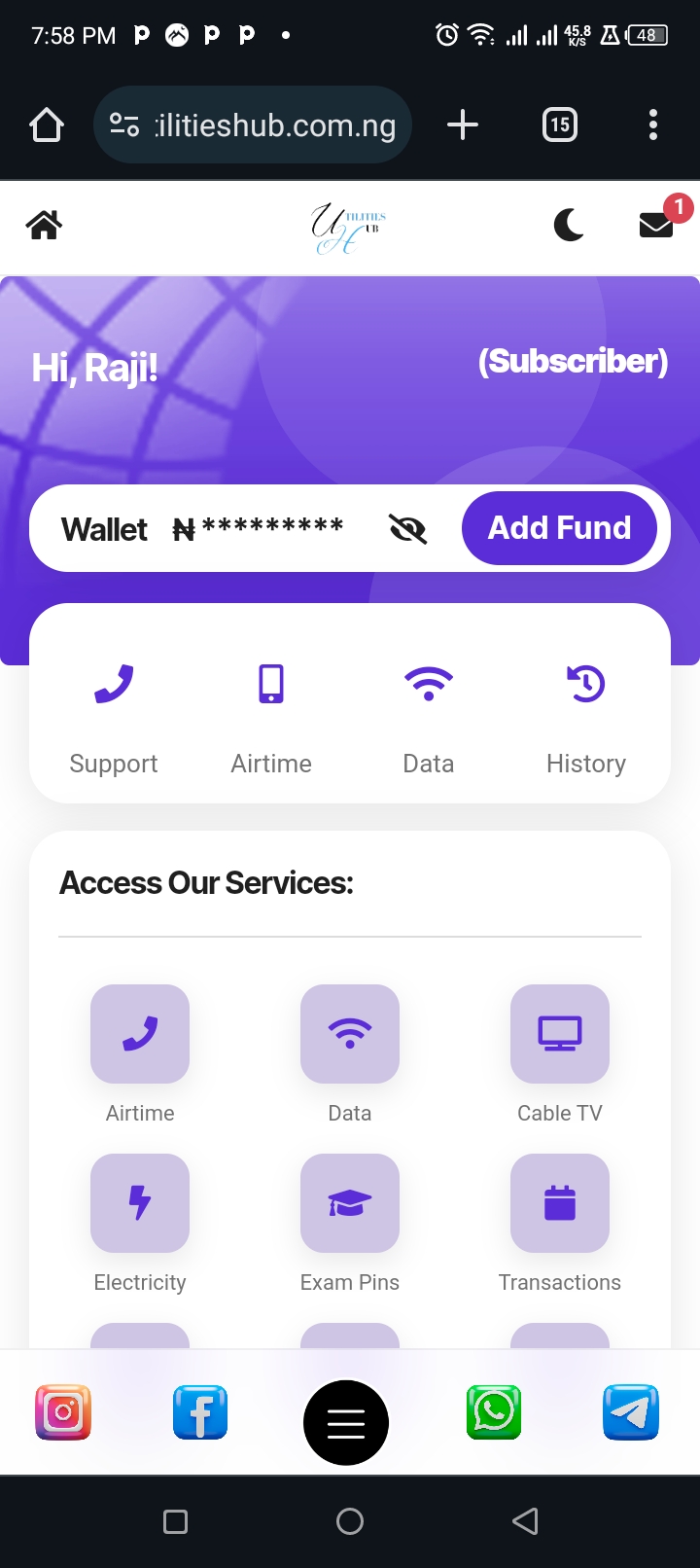Tap the Support phone icon
The height and width of the screenshot is (1568, 700).
114,683
